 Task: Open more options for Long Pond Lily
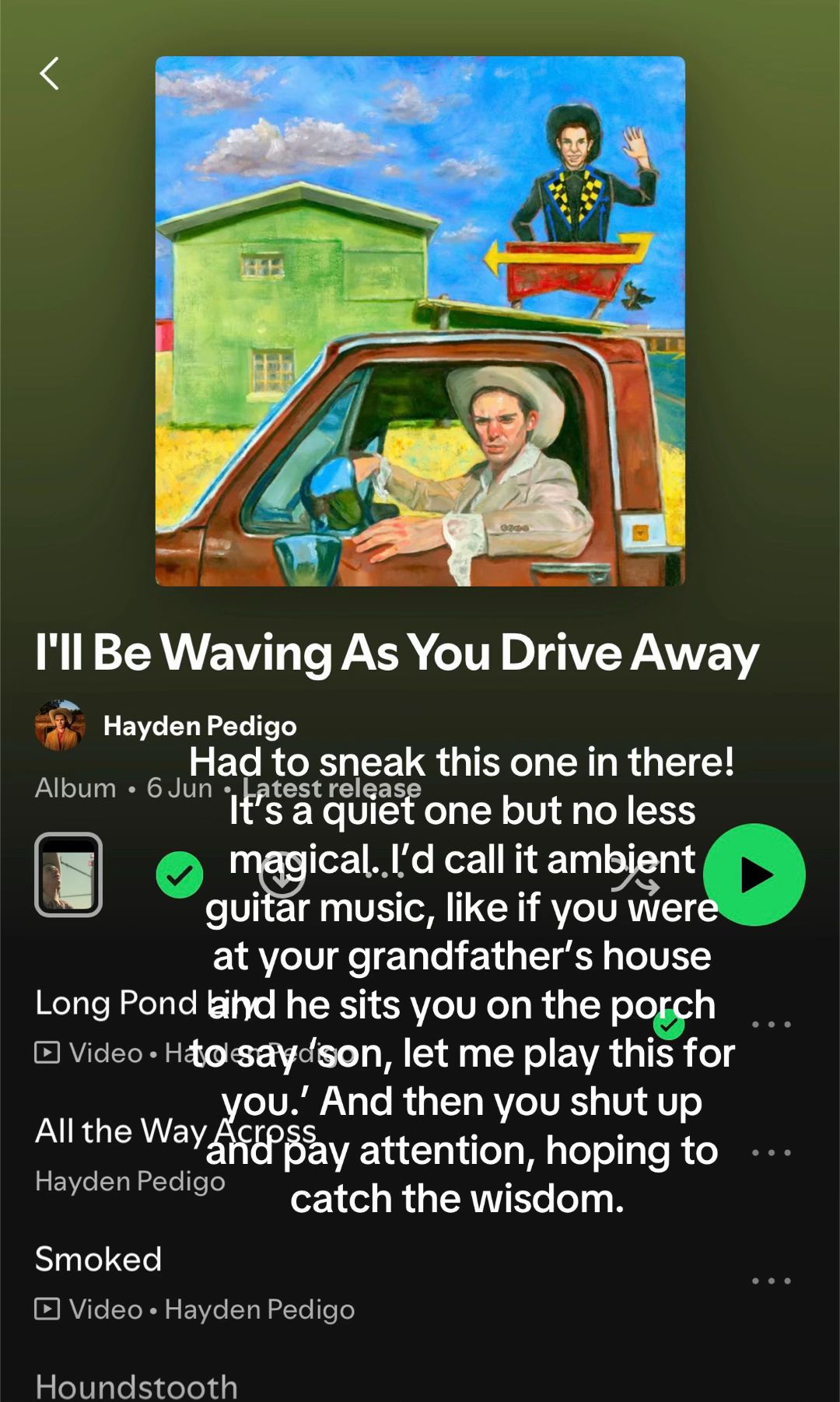click(772, 1025)
